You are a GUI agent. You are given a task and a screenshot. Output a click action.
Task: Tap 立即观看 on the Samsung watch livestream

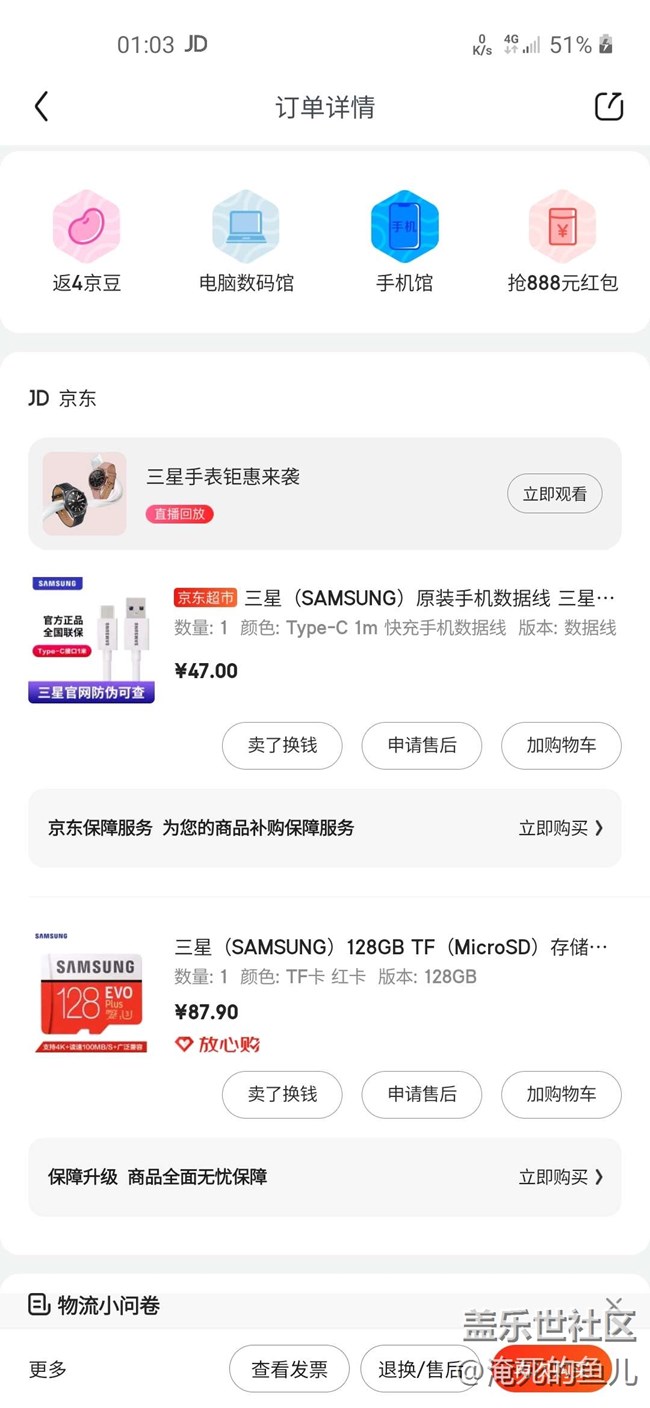pyautogui.click(x=555, y=494)
